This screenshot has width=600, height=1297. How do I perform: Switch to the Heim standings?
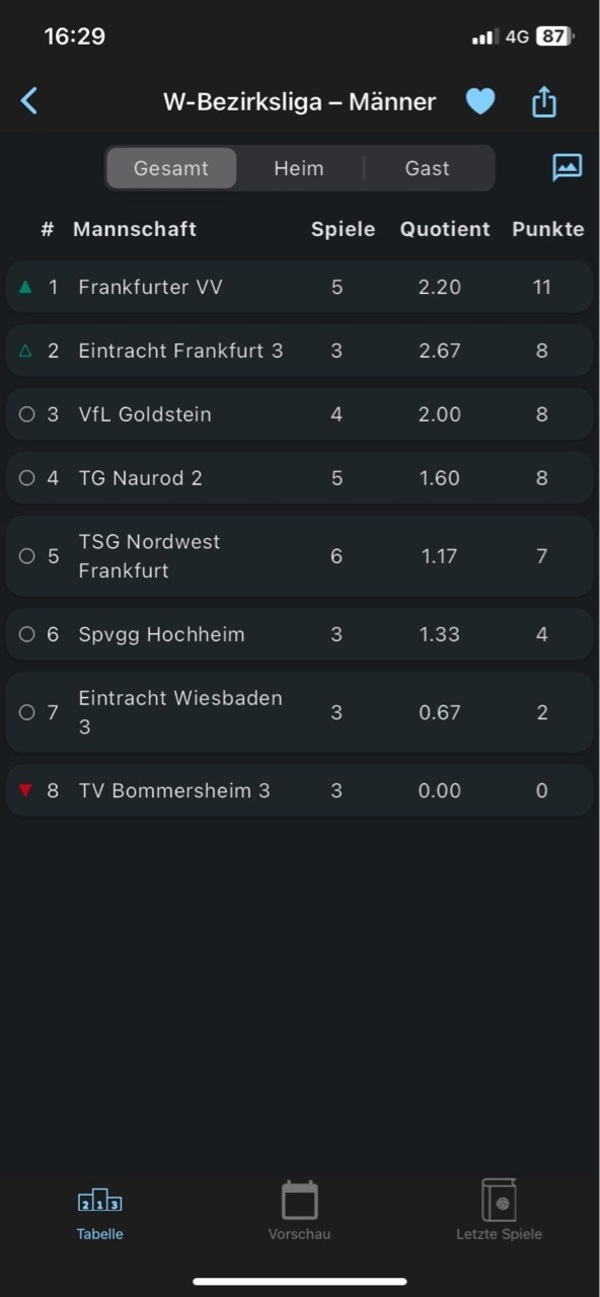(299, 168)
